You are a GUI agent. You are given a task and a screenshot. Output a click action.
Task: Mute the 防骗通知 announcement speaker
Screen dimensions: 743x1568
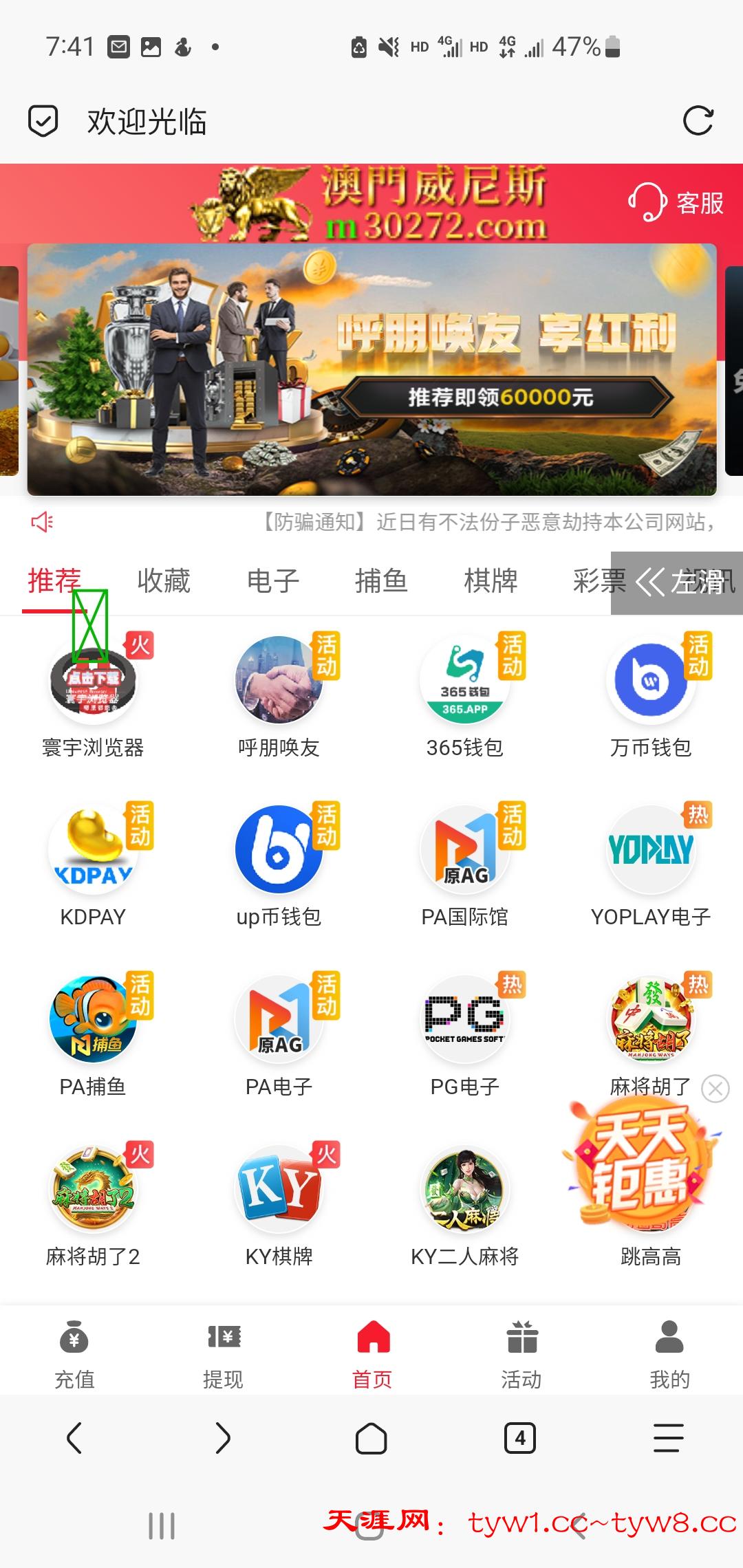click(41, 523)
